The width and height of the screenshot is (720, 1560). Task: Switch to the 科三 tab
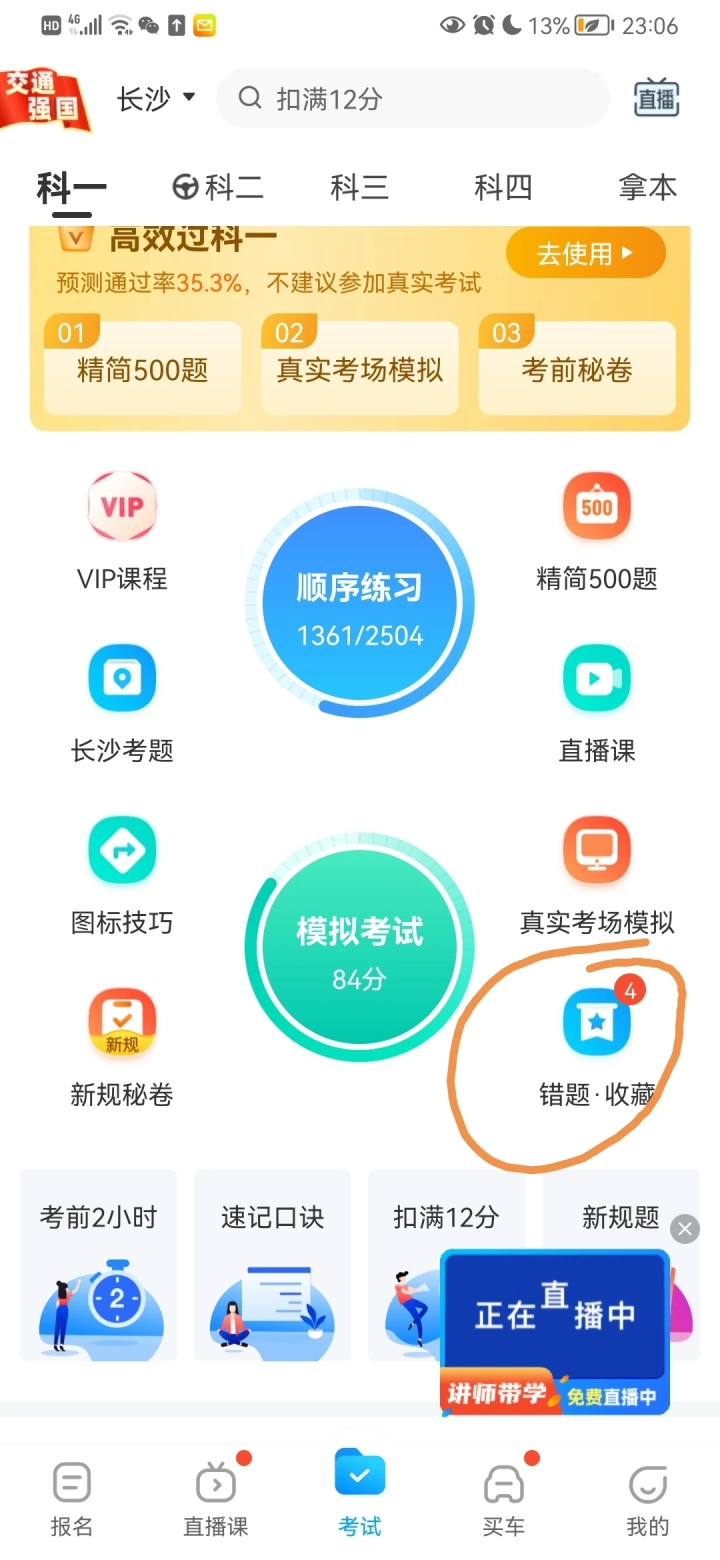(x=359, y=187)
